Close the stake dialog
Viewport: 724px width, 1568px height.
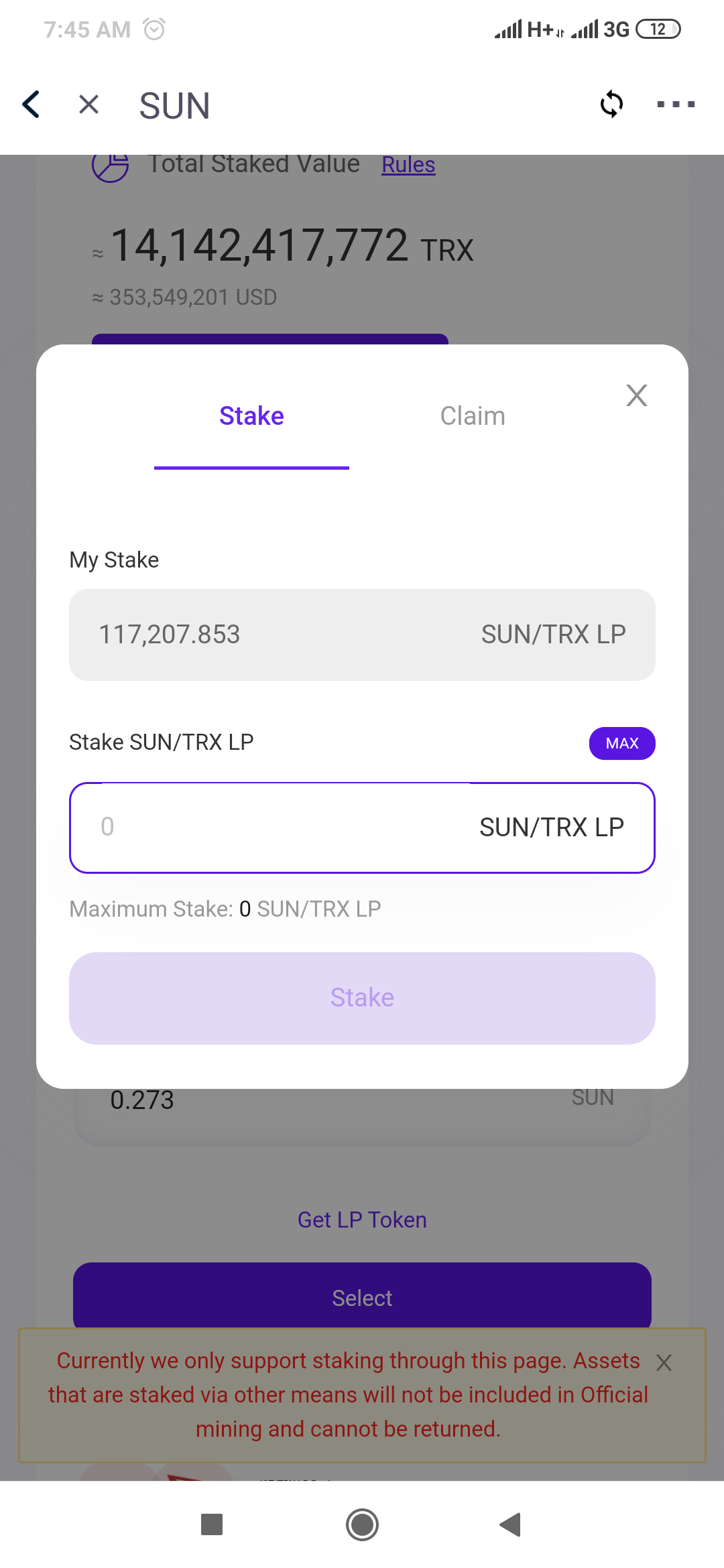(636, 395)
